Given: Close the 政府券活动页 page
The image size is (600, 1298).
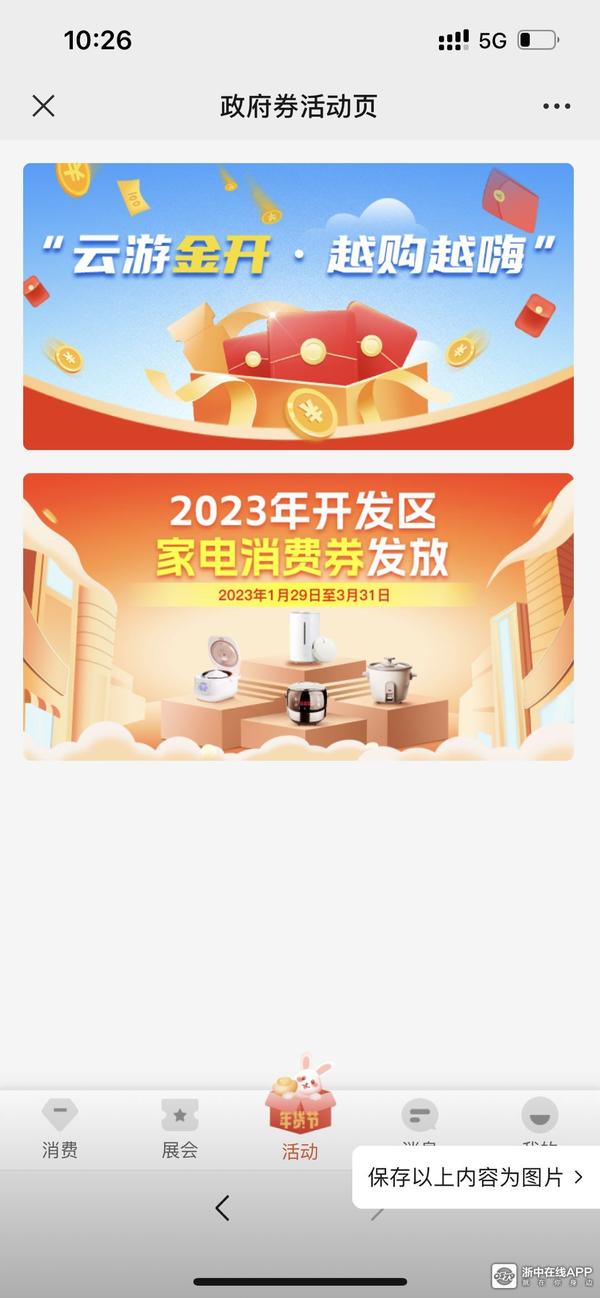Looking at the screenshot, I should (x=43, y=106).
